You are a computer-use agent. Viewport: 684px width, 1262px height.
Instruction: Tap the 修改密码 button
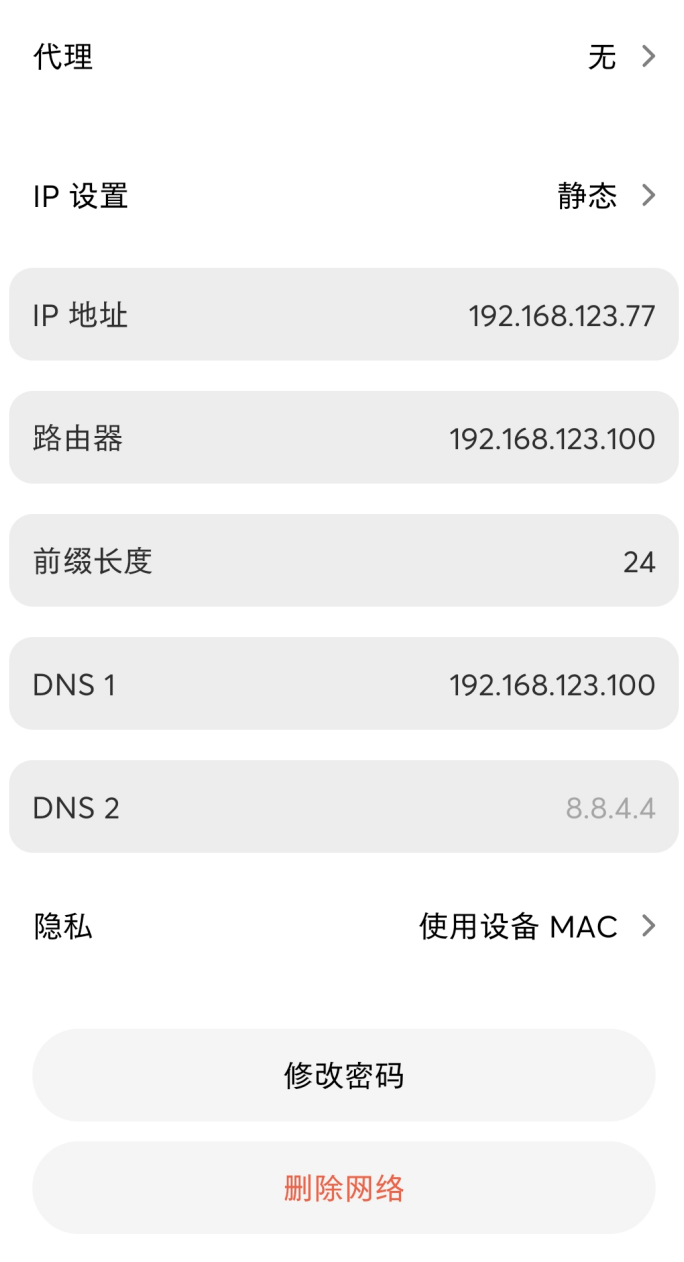(344, 1075)
